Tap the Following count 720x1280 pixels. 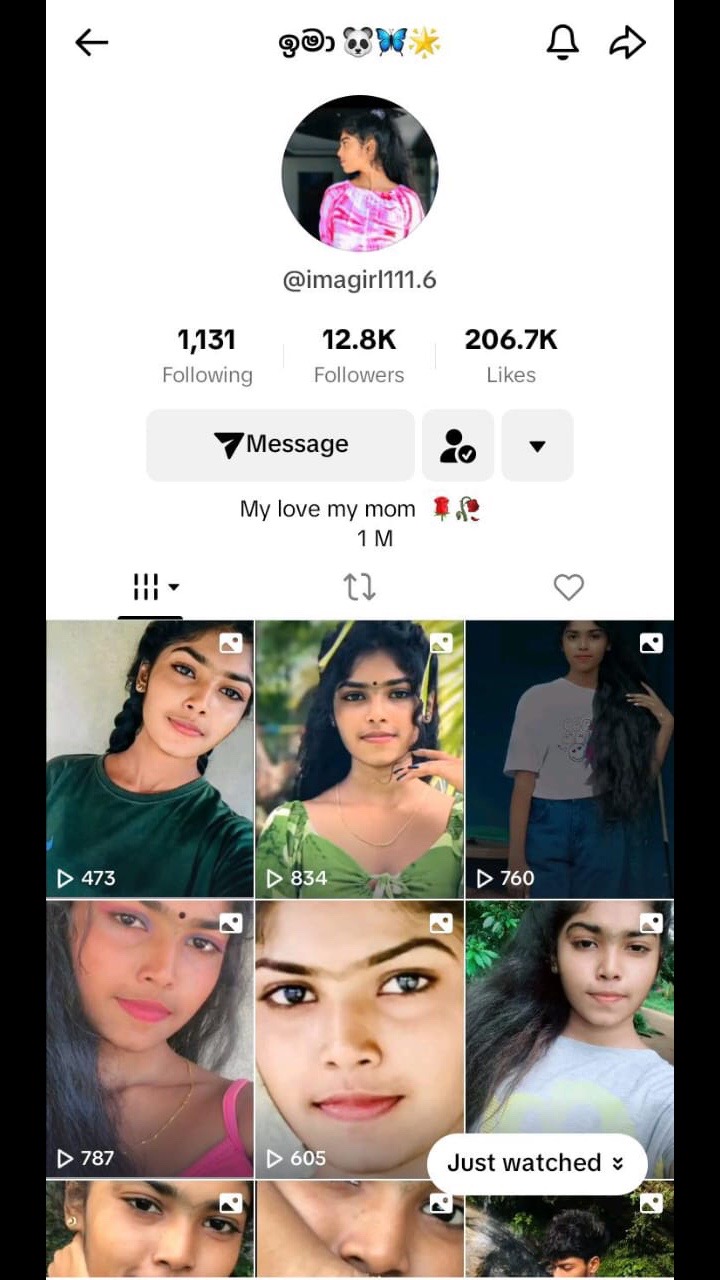pos(207,355)
